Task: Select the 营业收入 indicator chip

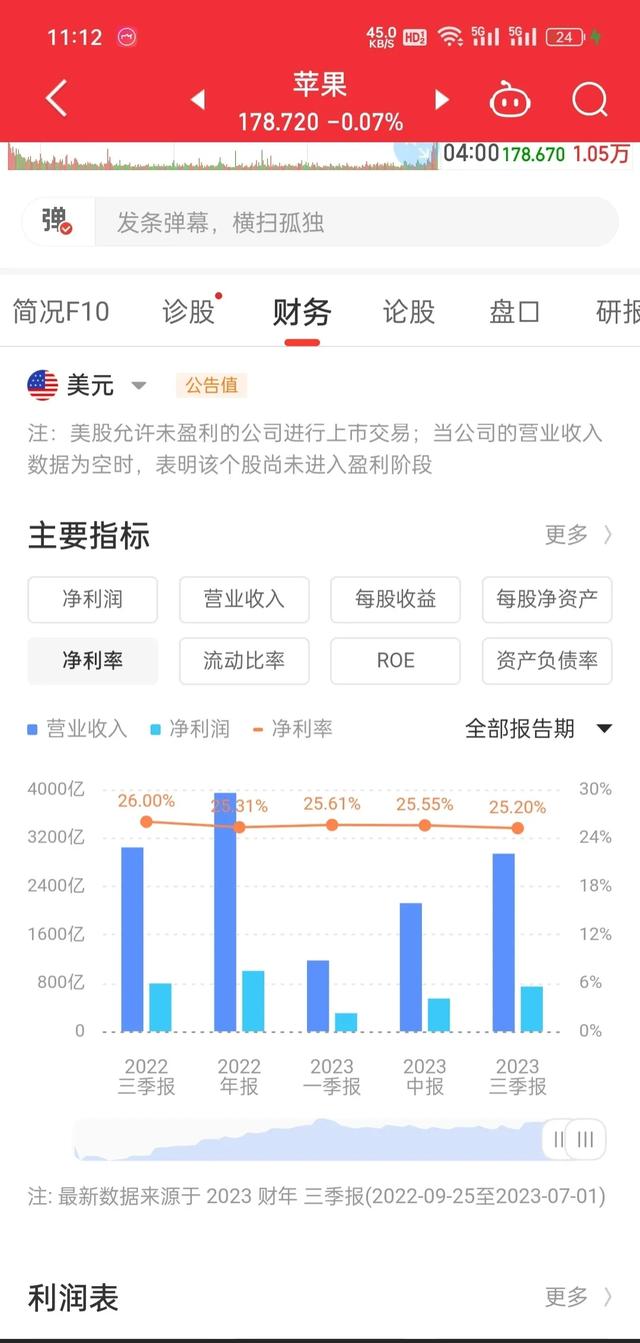Action: pyautogui.click(x=244, y=600)
